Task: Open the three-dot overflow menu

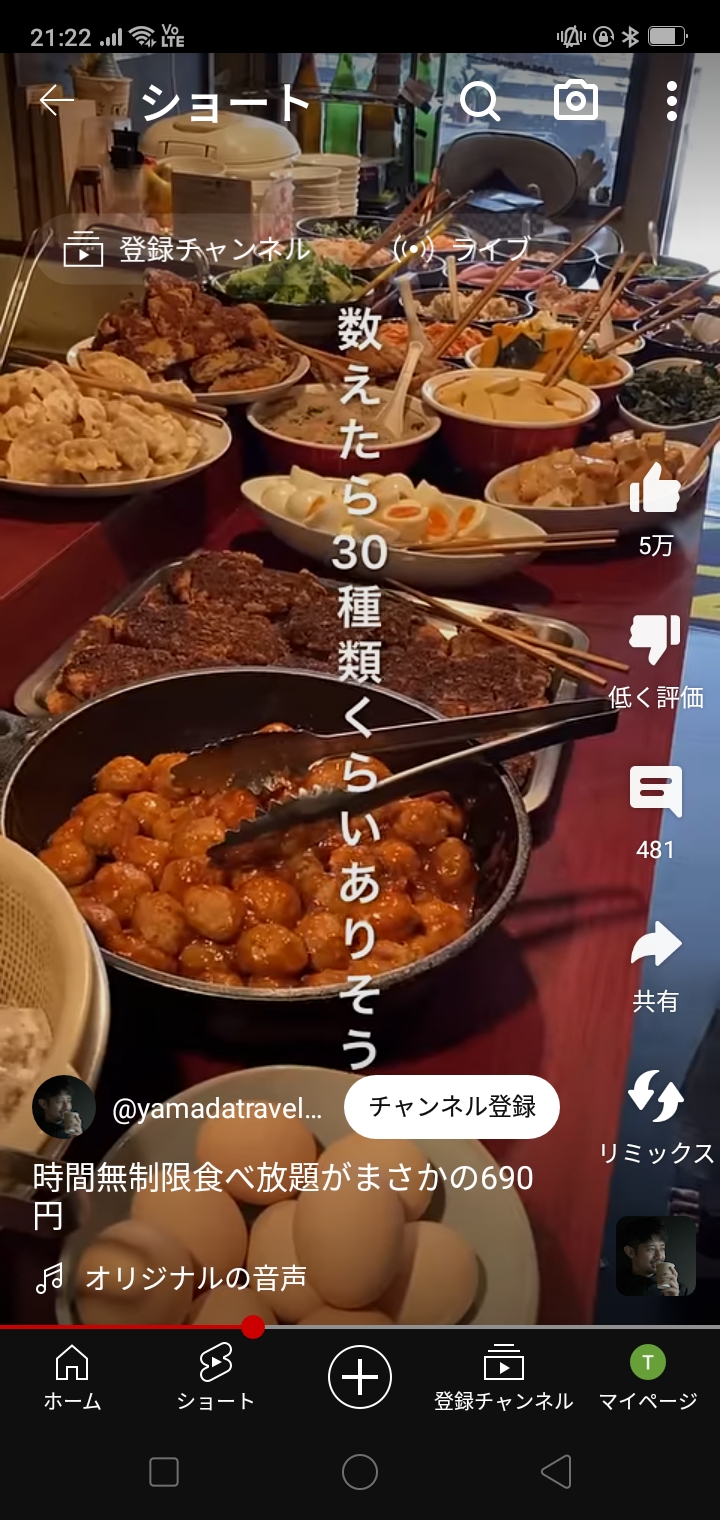Action: click(x=672, y=101)
